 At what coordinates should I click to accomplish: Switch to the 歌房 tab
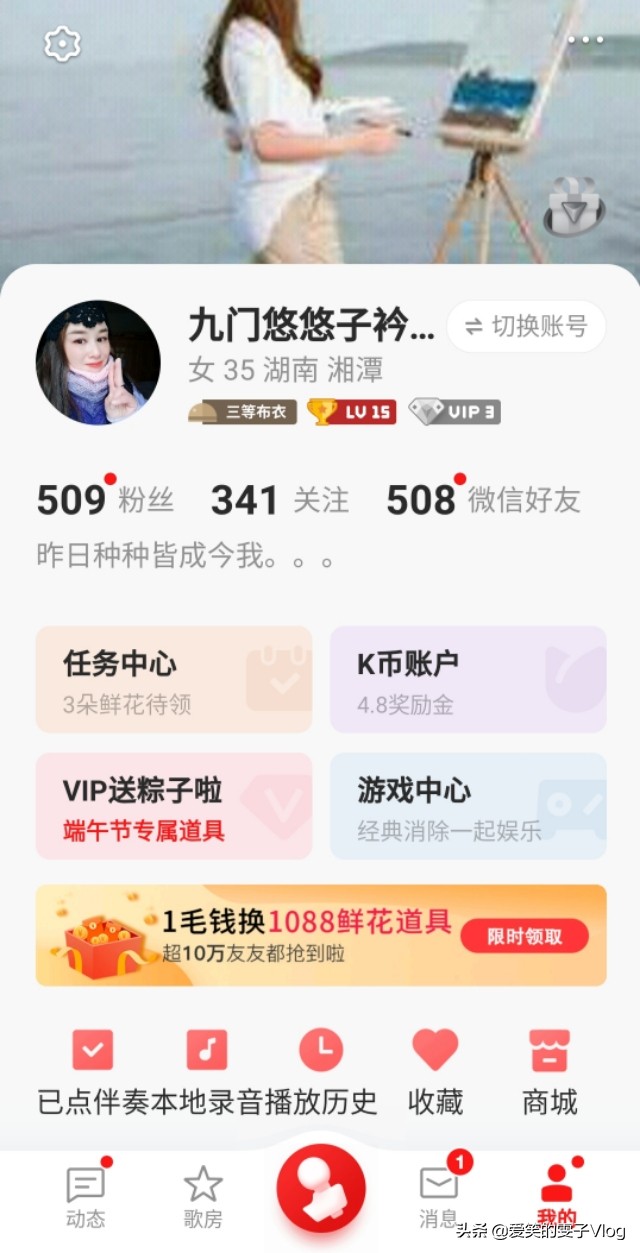(x=203, y=1197)
